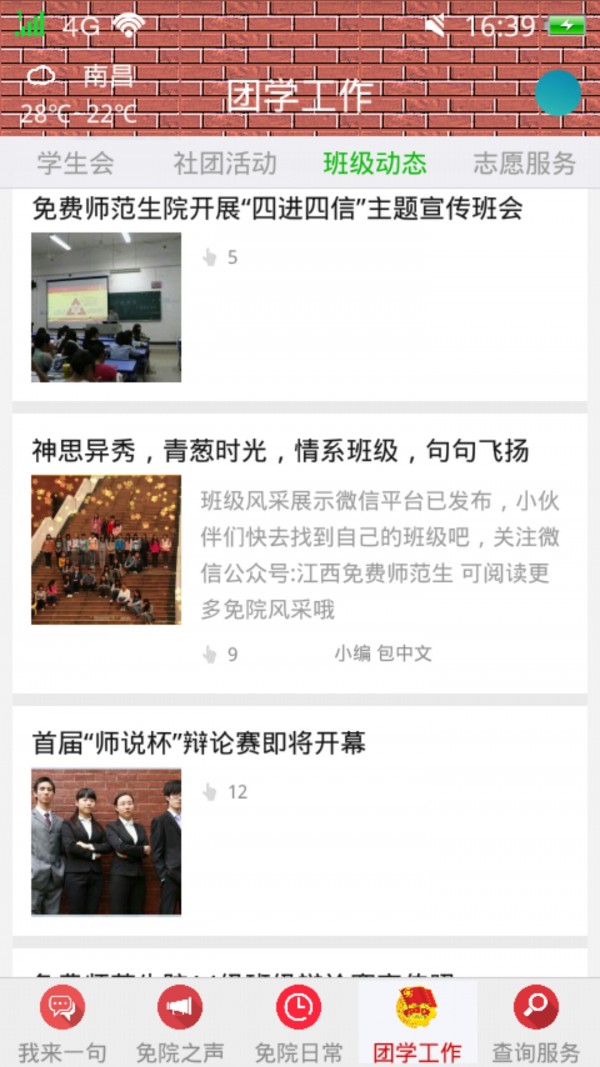Switch to the 社团活动 tab

tap(224, 163)
